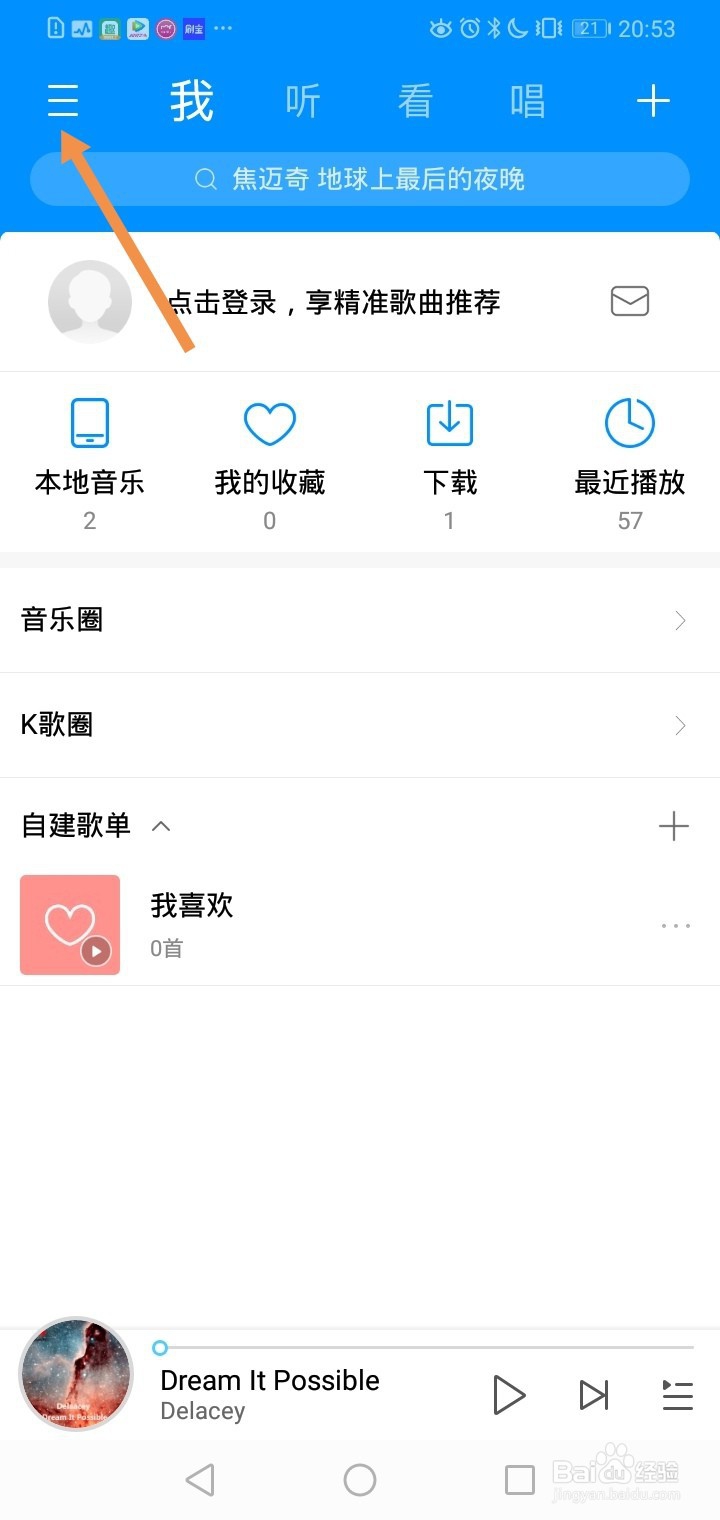Switch to the 听 tab
The height and width of the screenshot is (1520, 720).
tap(303, 101)
